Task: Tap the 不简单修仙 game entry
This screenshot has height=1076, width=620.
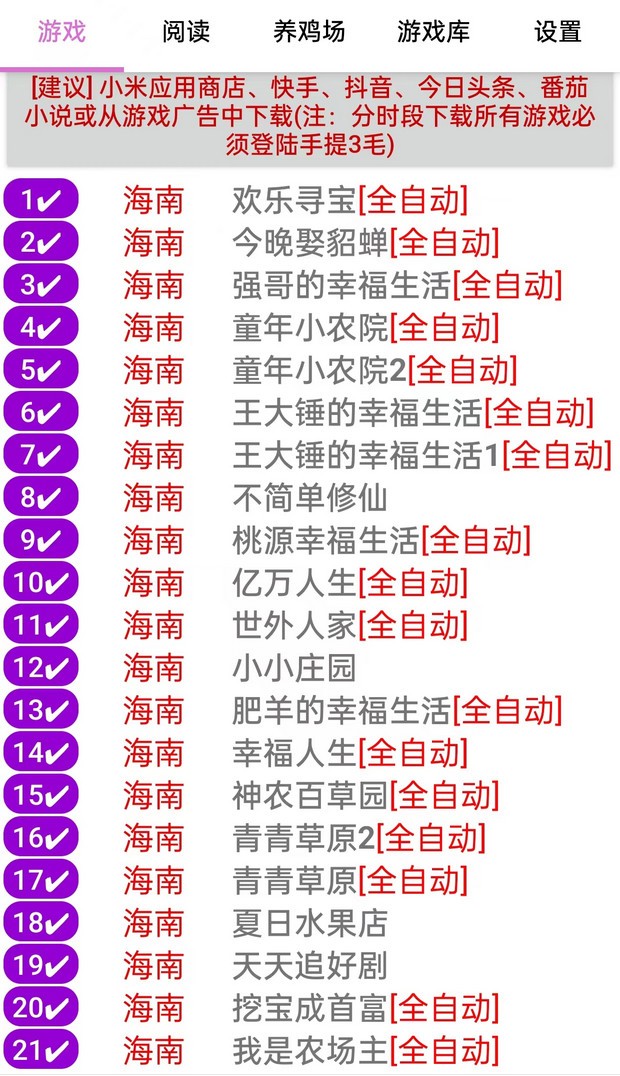Action: 309,498
